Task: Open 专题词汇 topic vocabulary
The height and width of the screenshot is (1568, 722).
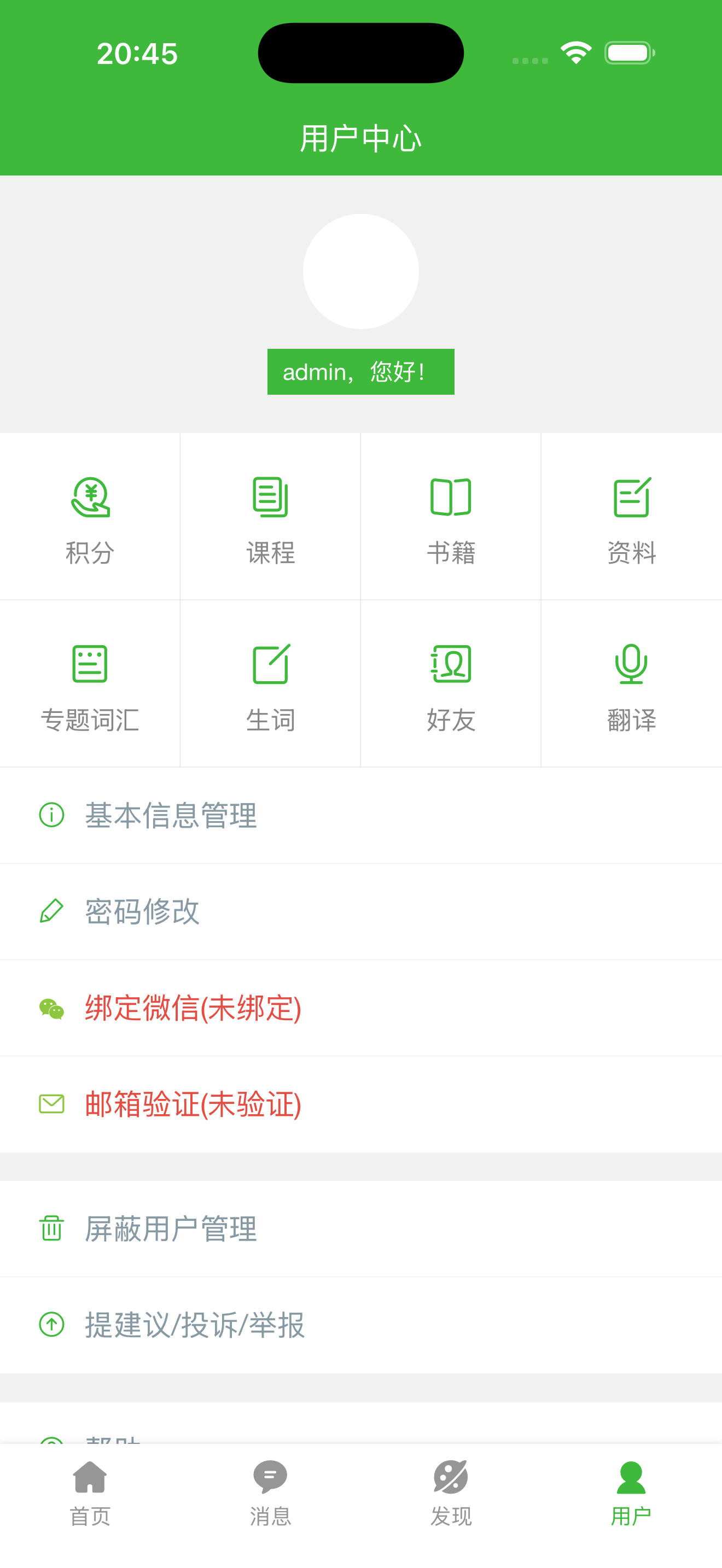Action: [x=90, y=683]
